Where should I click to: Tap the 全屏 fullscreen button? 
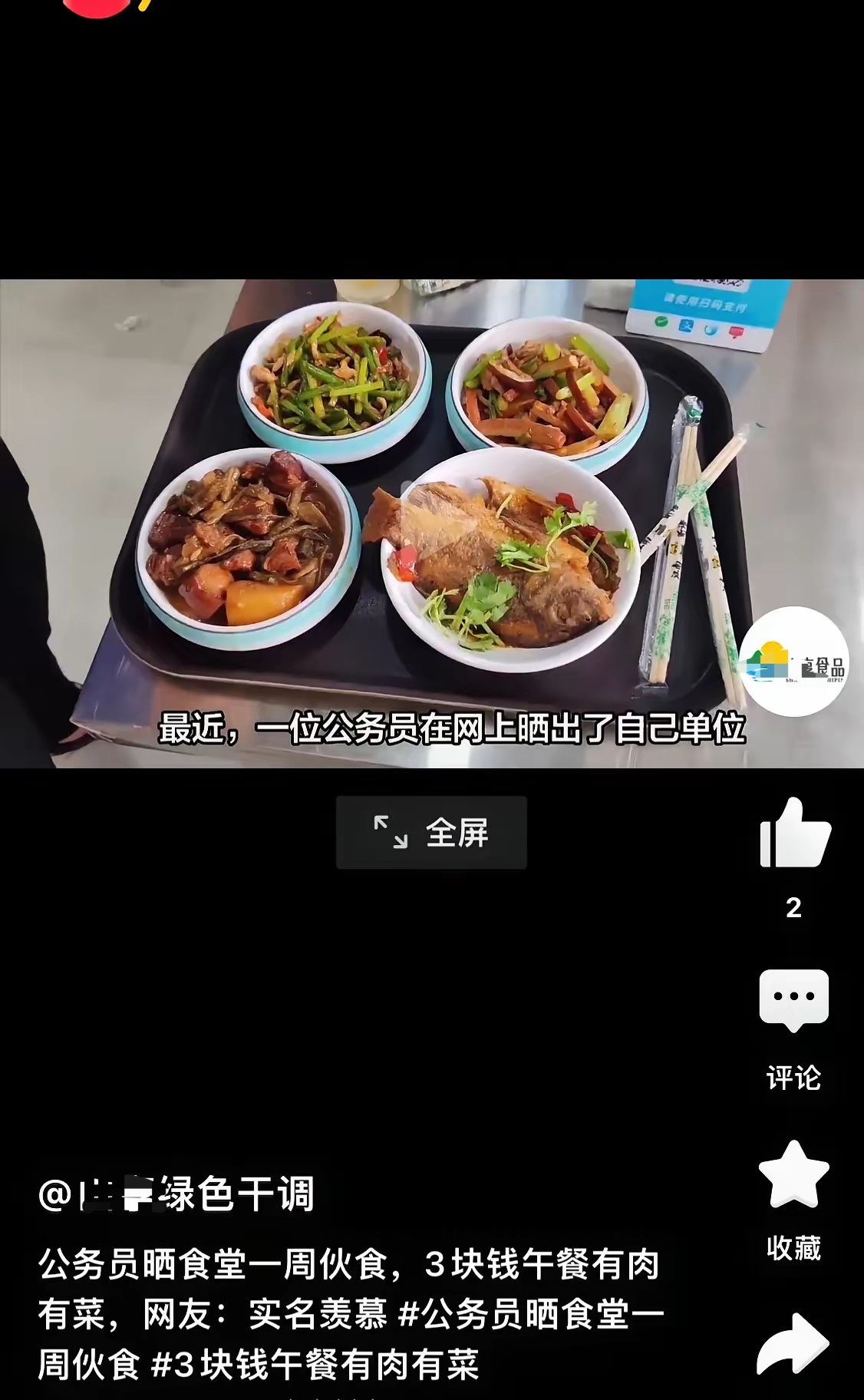431,833
